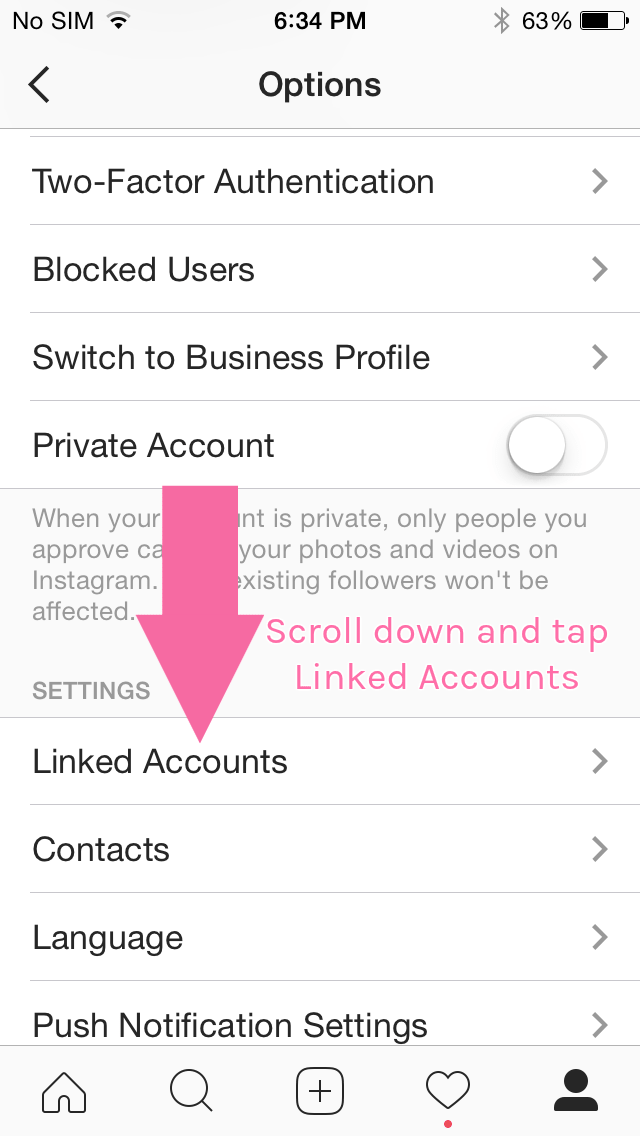Go back from the Options screen

(x=40, y=85)
